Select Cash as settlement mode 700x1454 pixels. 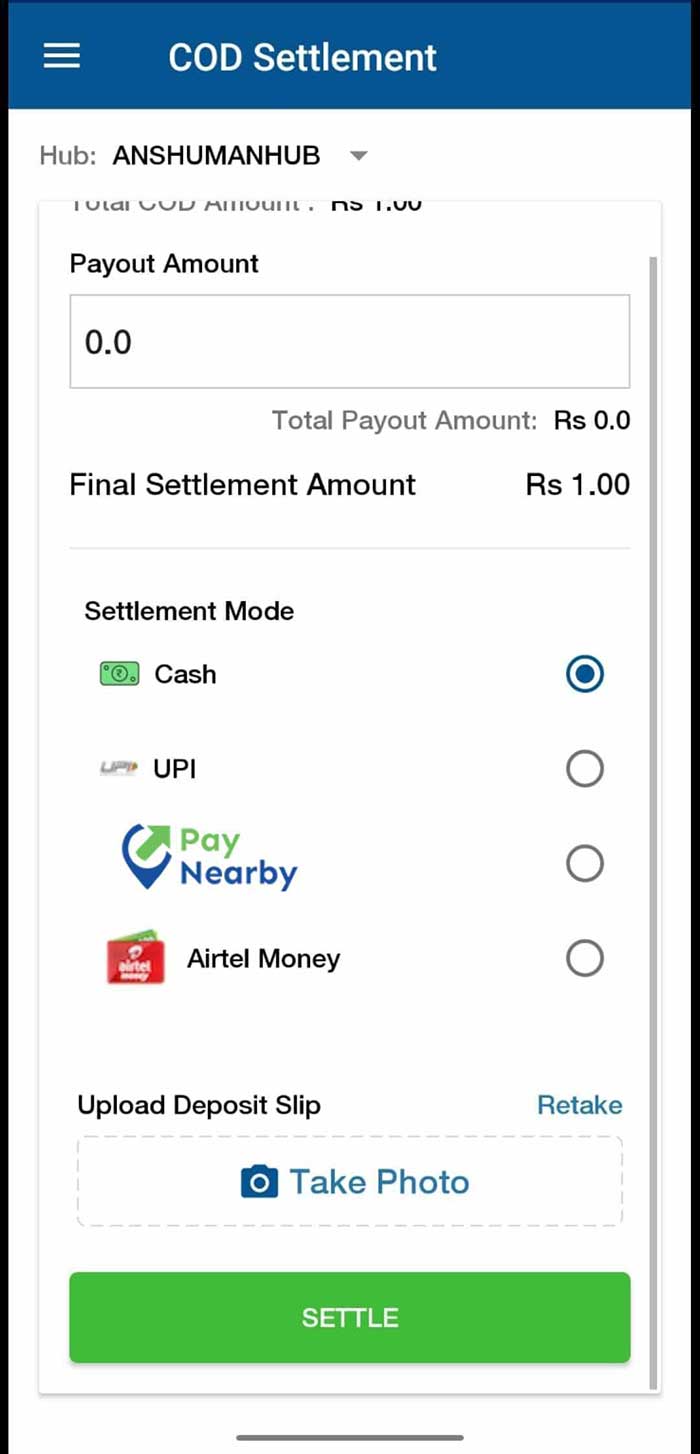click(584, 674)
